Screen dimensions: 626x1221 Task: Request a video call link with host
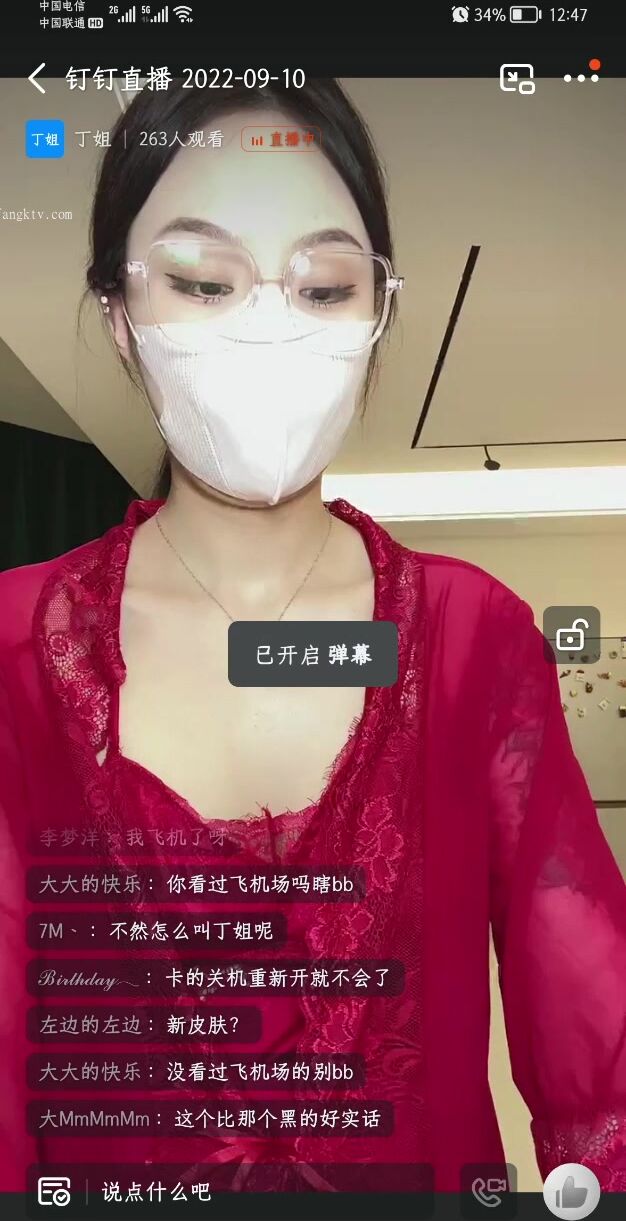[489, 1190]
